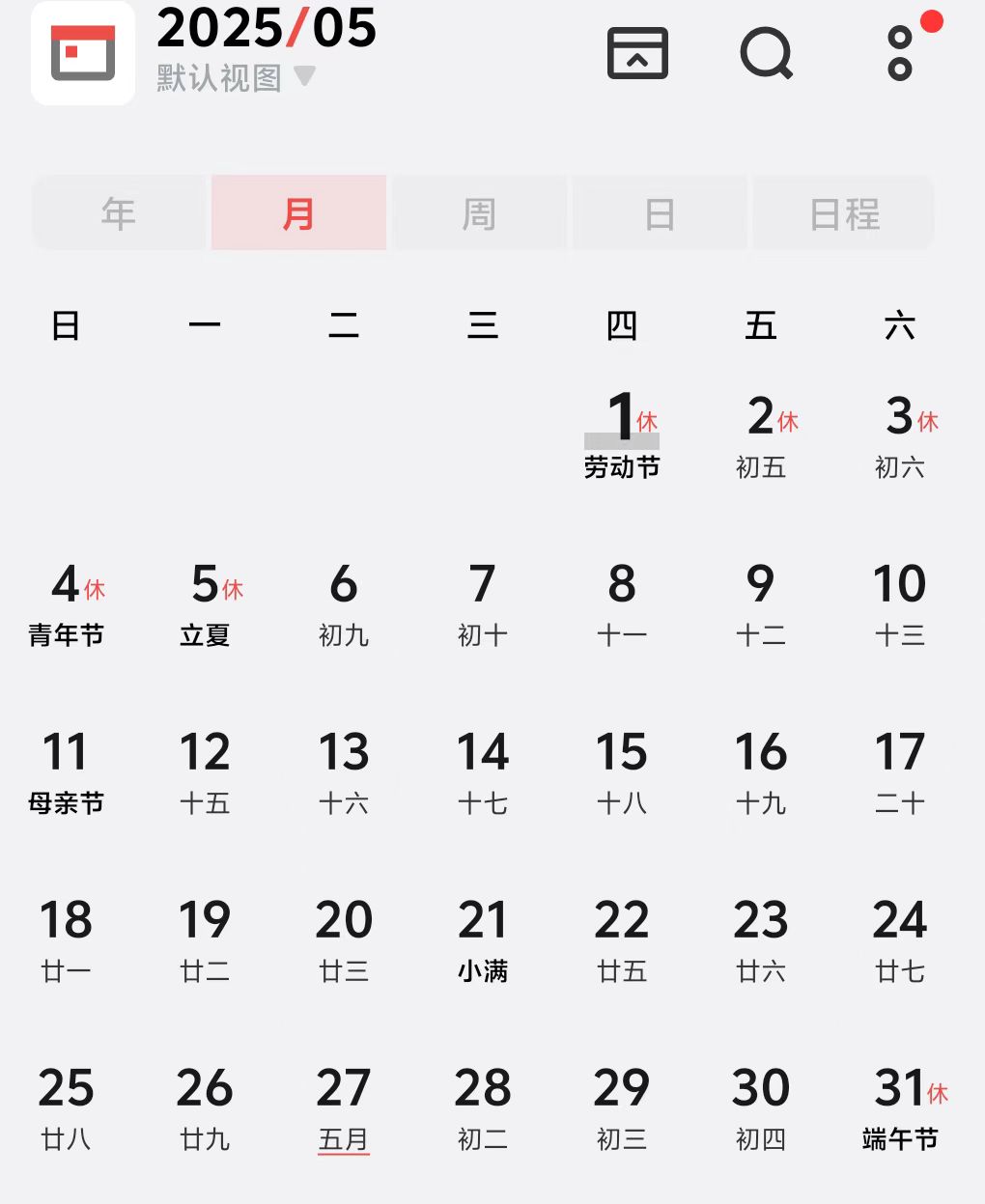Switch to the 周 tab
This screenshot has width=985, height=1204.
479,213
